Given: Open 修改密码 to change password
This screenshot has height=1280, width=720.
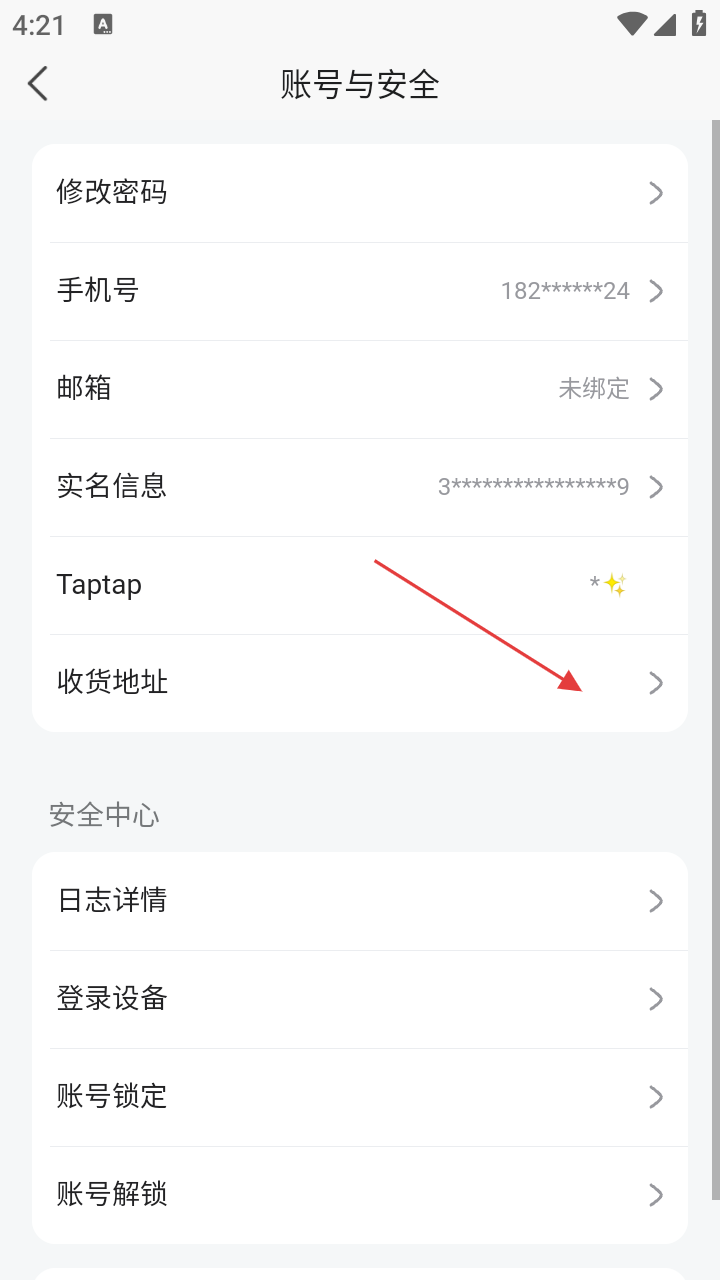Looking at the screenshot, I should (x=360, y=193).
